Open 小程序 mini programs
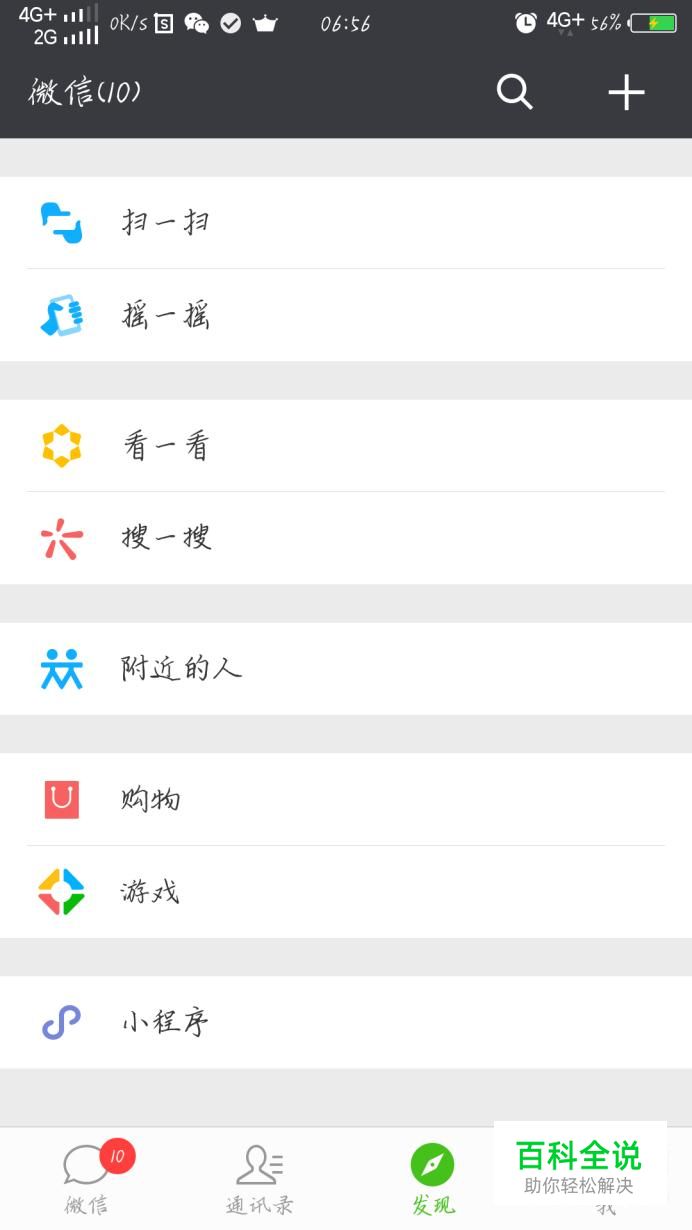The height and width of the screenshot is (1230, 692). click(345, 1022)
